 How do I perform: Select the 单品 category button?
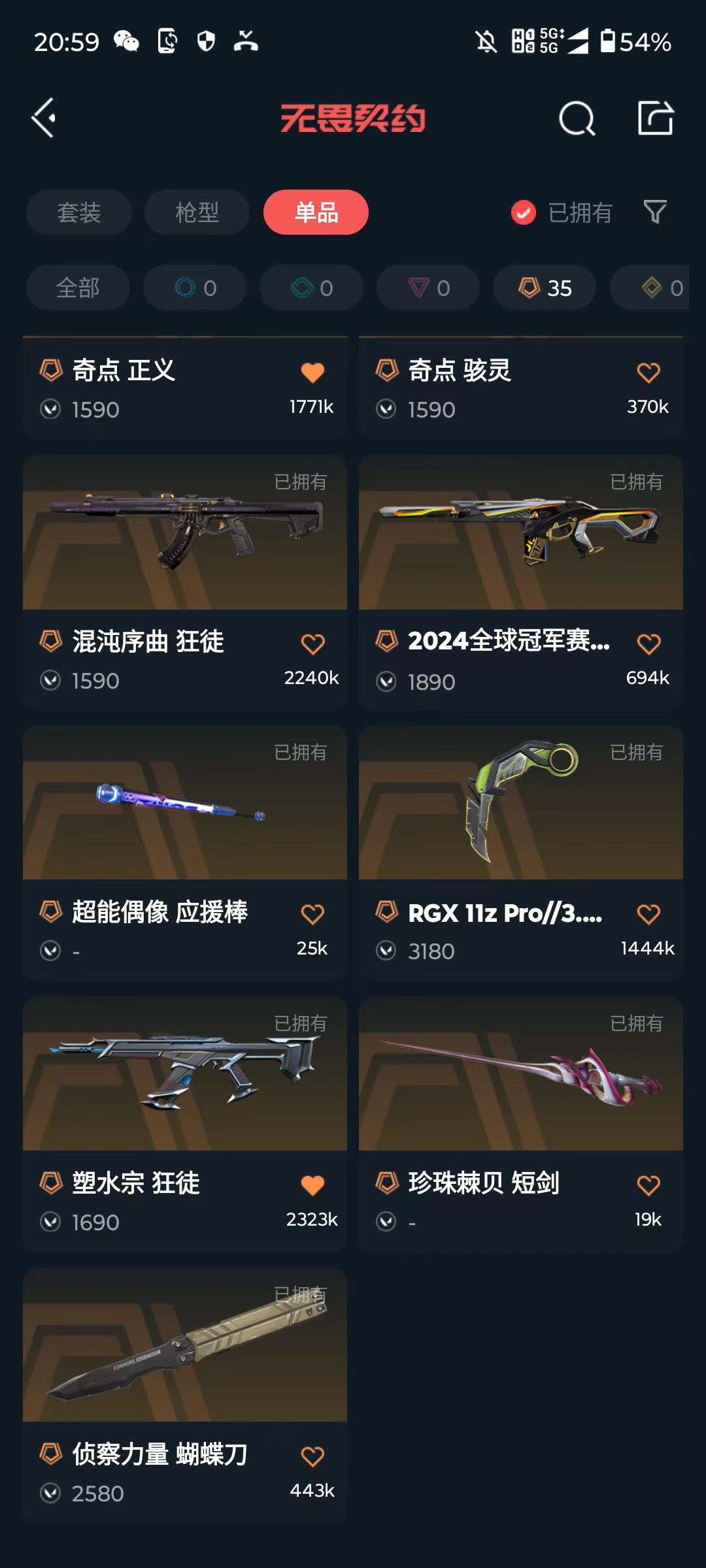click(x=316, y=212)
